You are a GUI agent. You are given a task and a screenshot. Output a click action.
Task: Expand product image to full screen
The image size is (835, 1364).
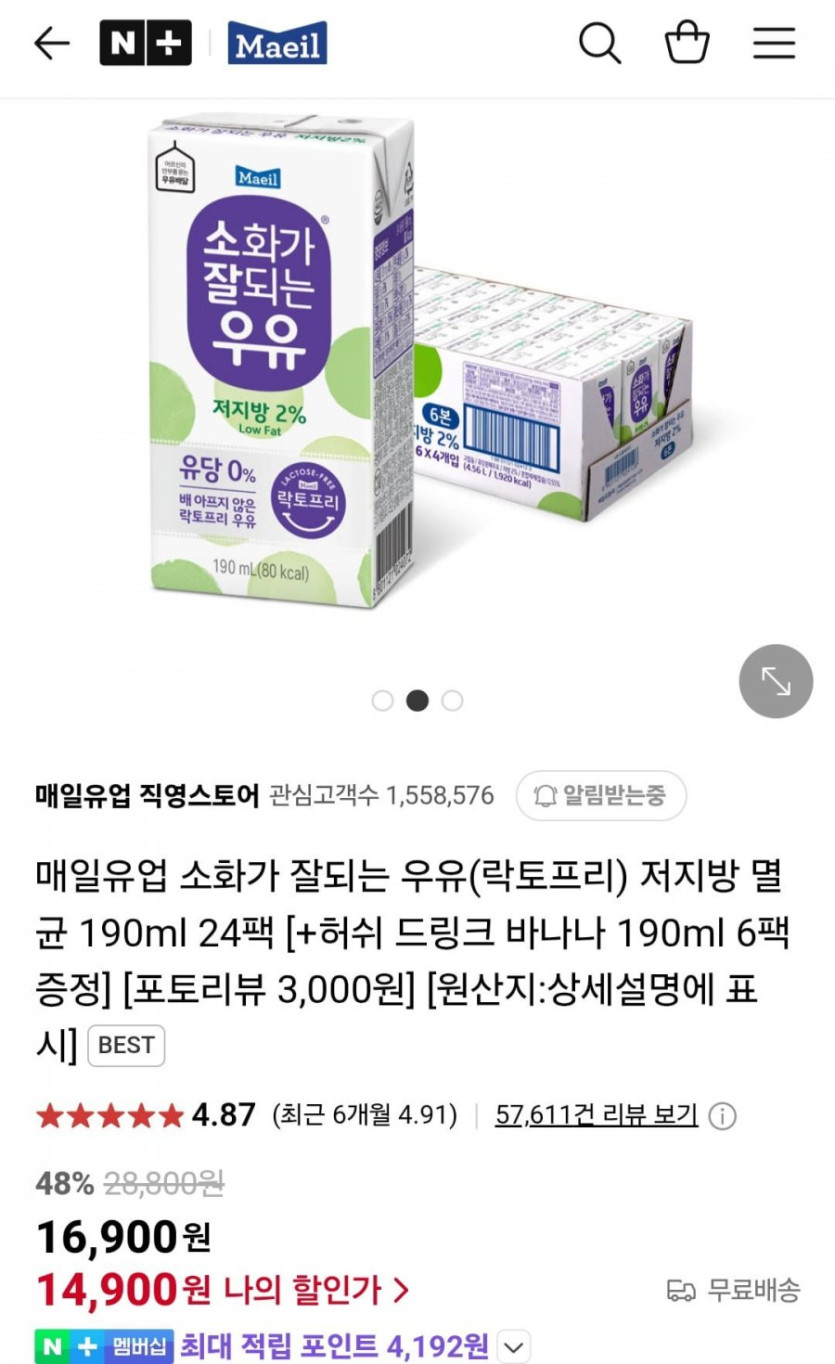click(x=776, y=681)
